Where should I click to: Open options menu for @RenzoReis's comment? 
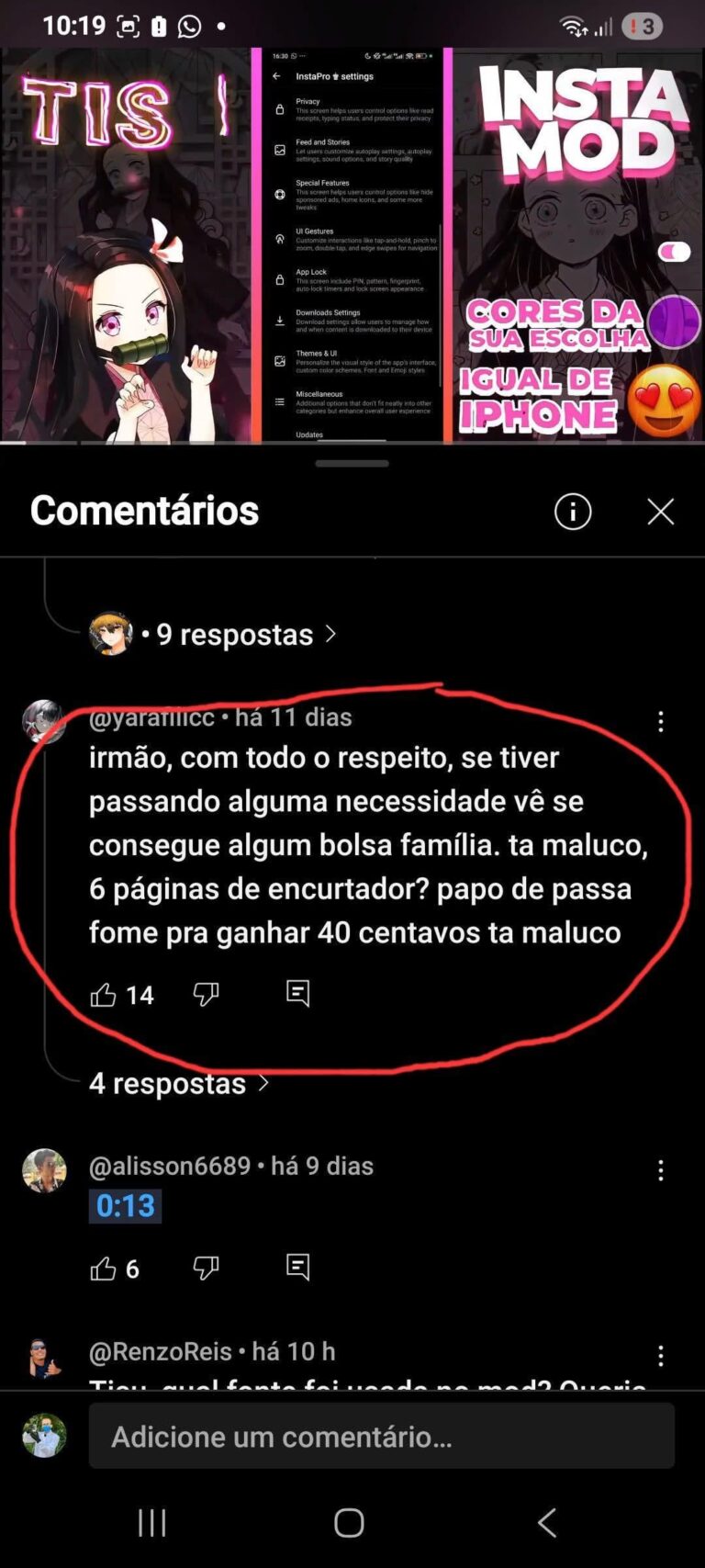tap(660, 1356)
